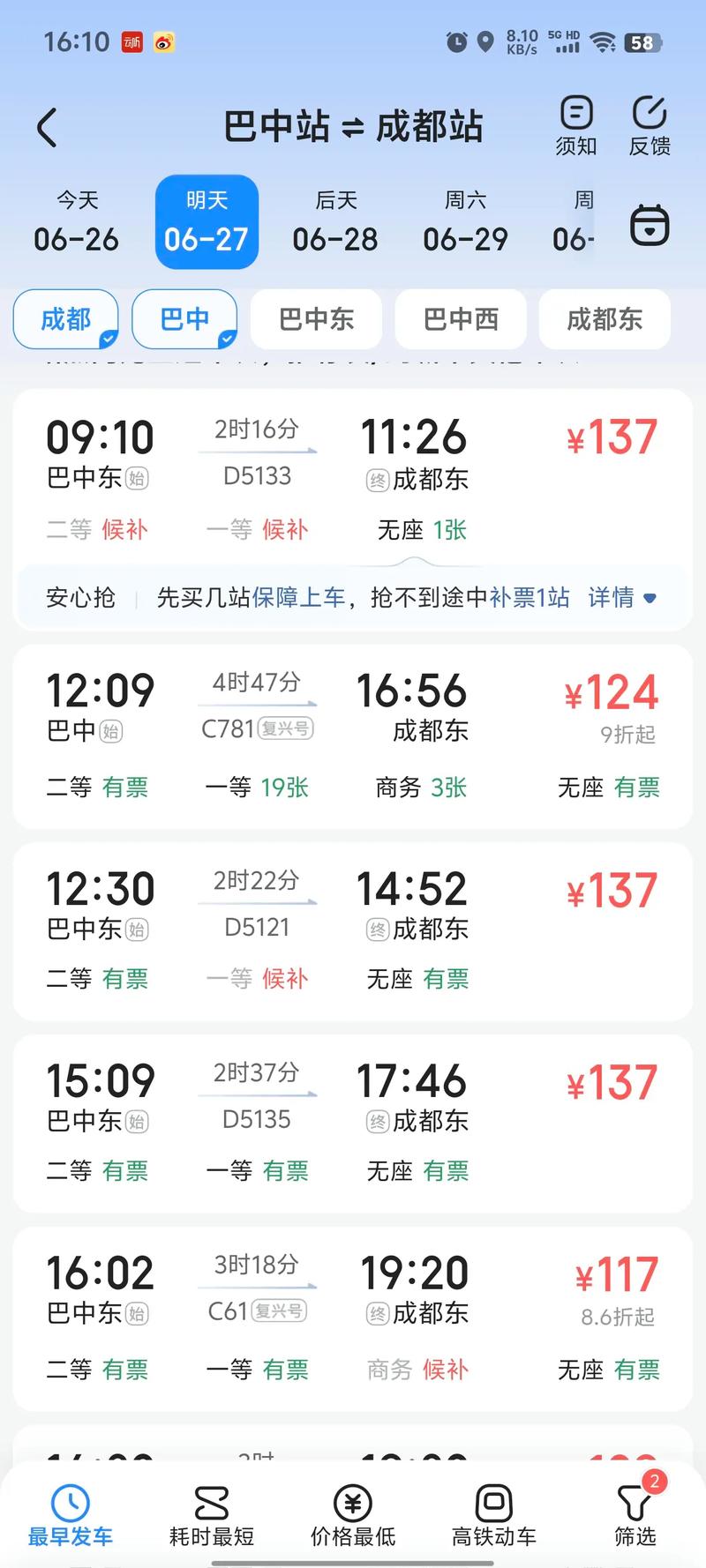Toggle off the 成都 station filter
The height and width of the screenshot is (1568, 706).
(x=65, y=319)
